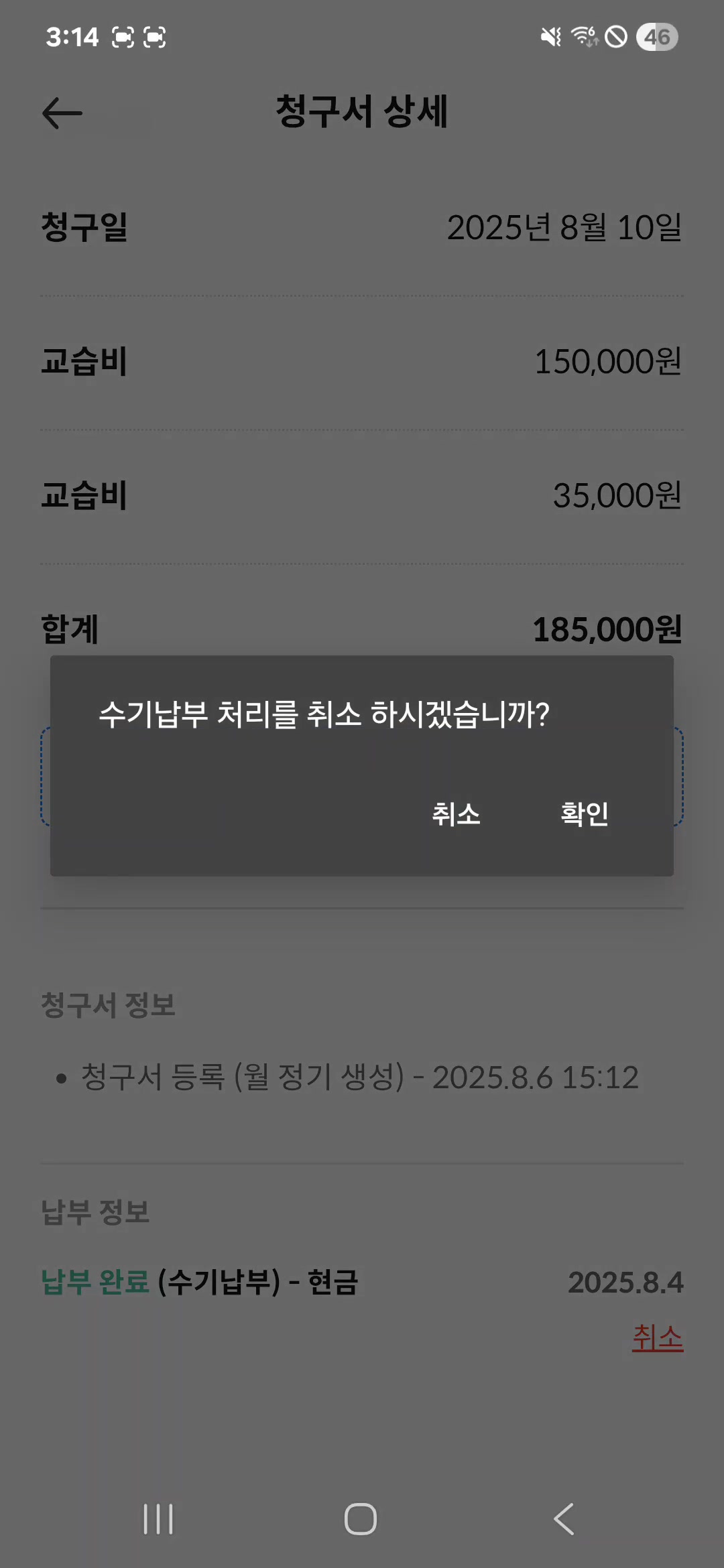The width and height of the screenshot is (724, 1568).
Task: Tap the back arrow in the app bar
Action: pyautogui.click(x=62, y=113)
